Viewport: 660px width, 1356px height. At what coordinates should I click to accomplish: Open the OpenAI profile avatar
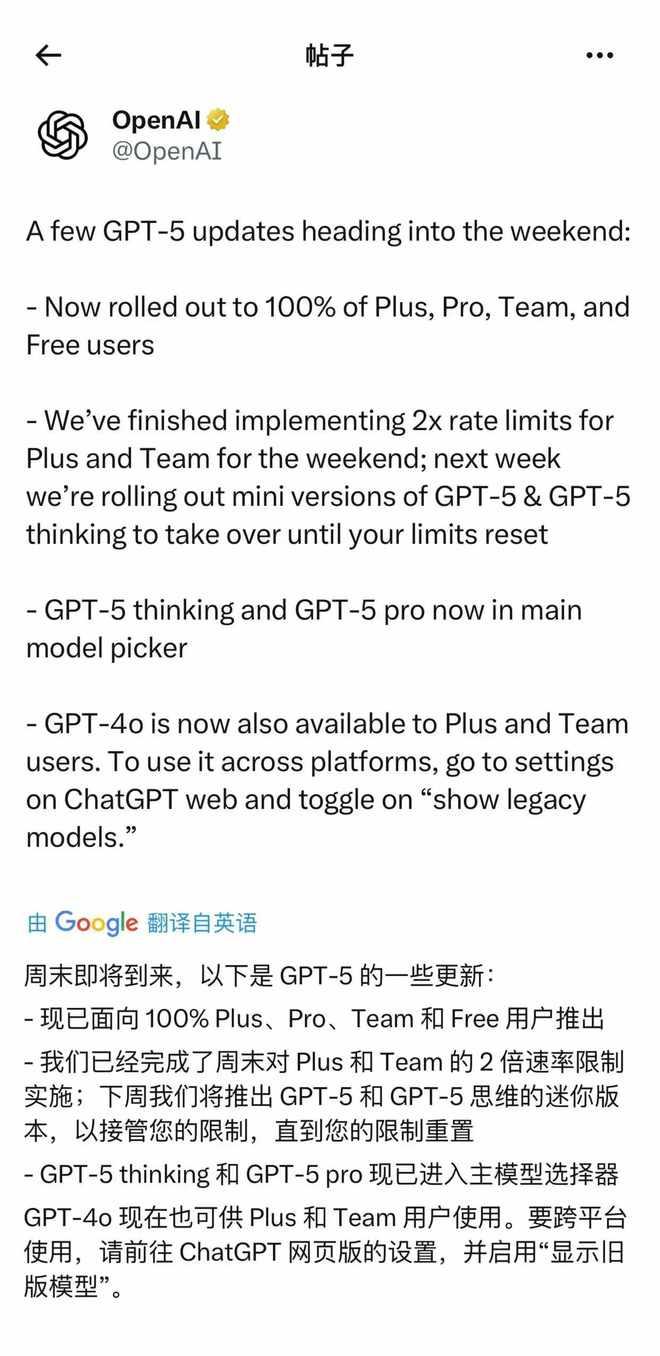(63, 134)
